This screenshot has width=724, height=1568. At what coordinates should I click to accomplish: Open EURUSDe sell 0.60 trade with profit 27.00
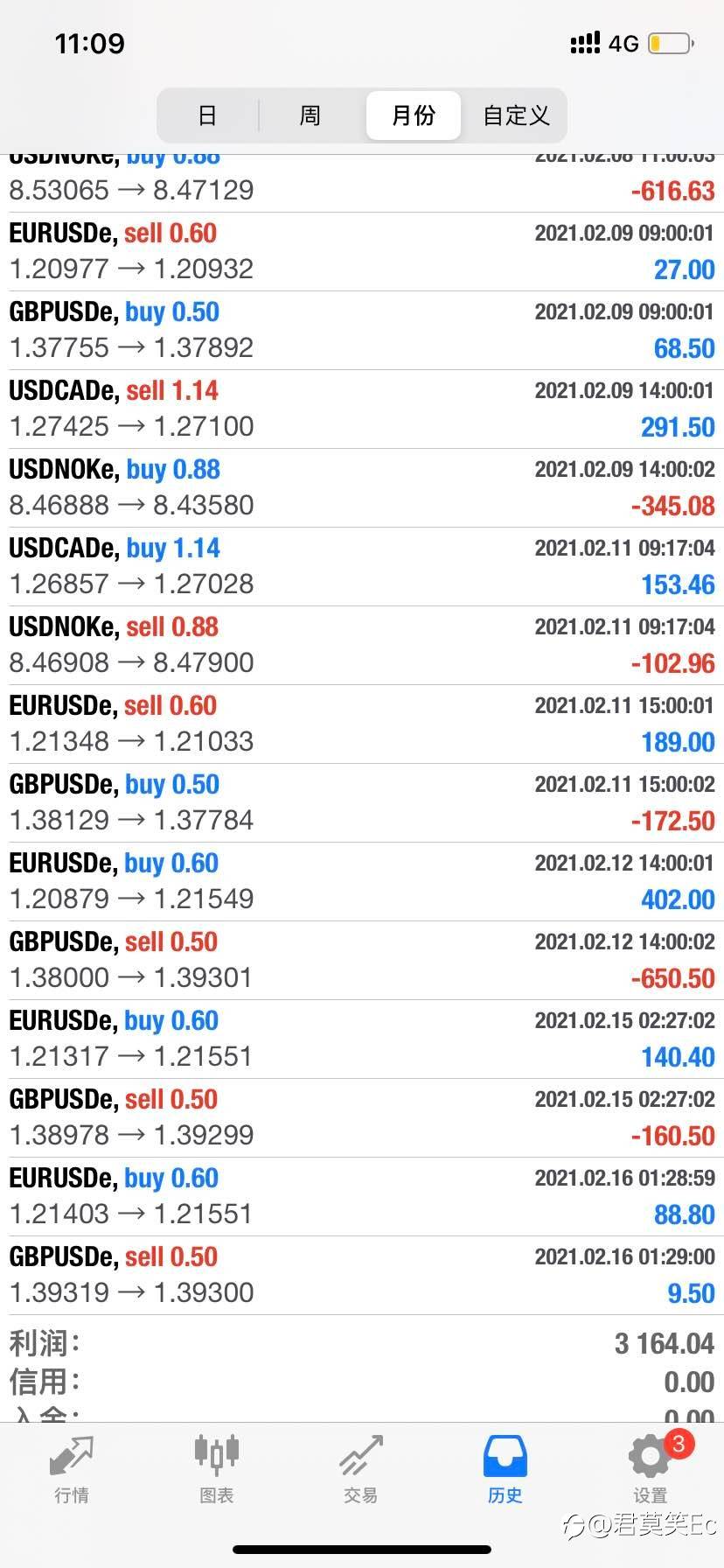362,252
